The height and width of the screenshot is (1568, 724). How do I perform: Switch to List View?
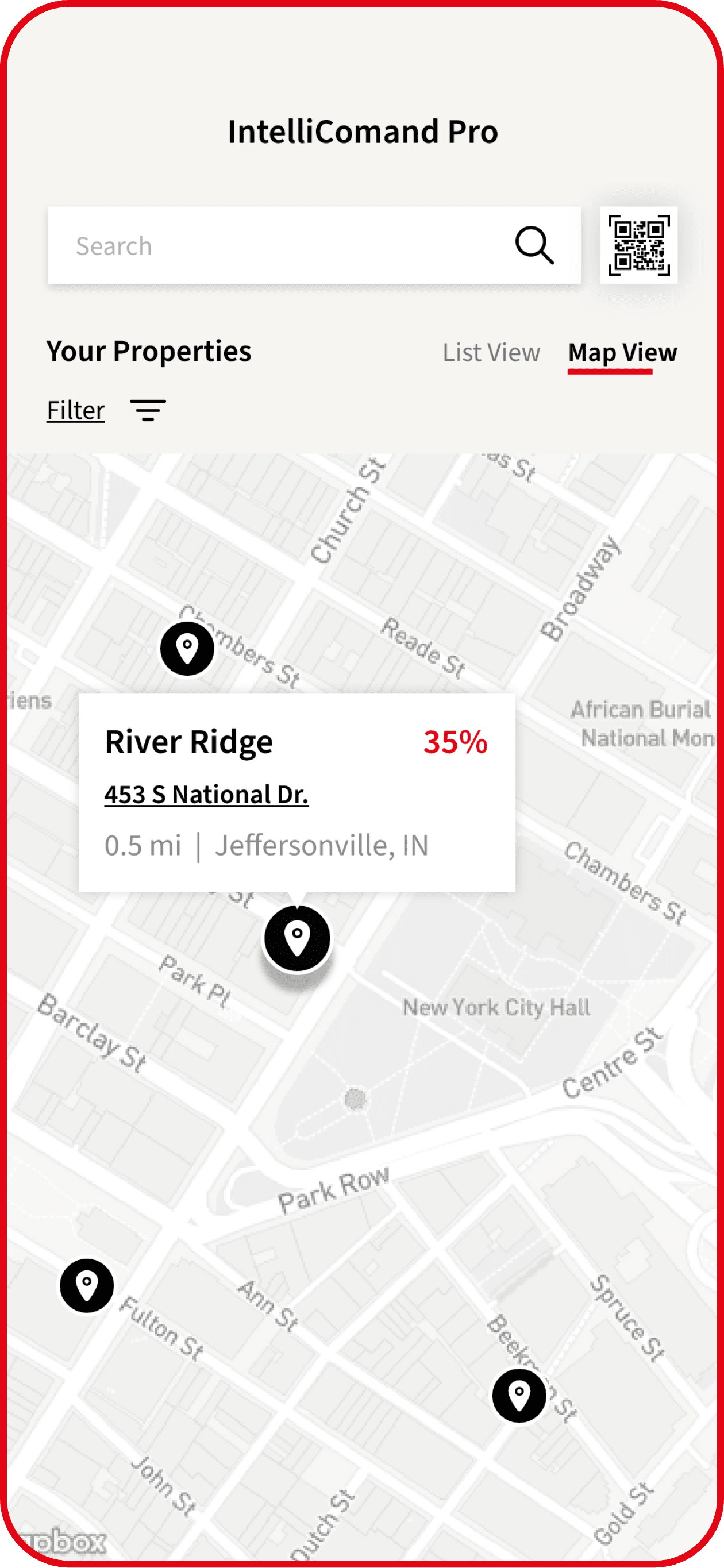tap(491, 352)
